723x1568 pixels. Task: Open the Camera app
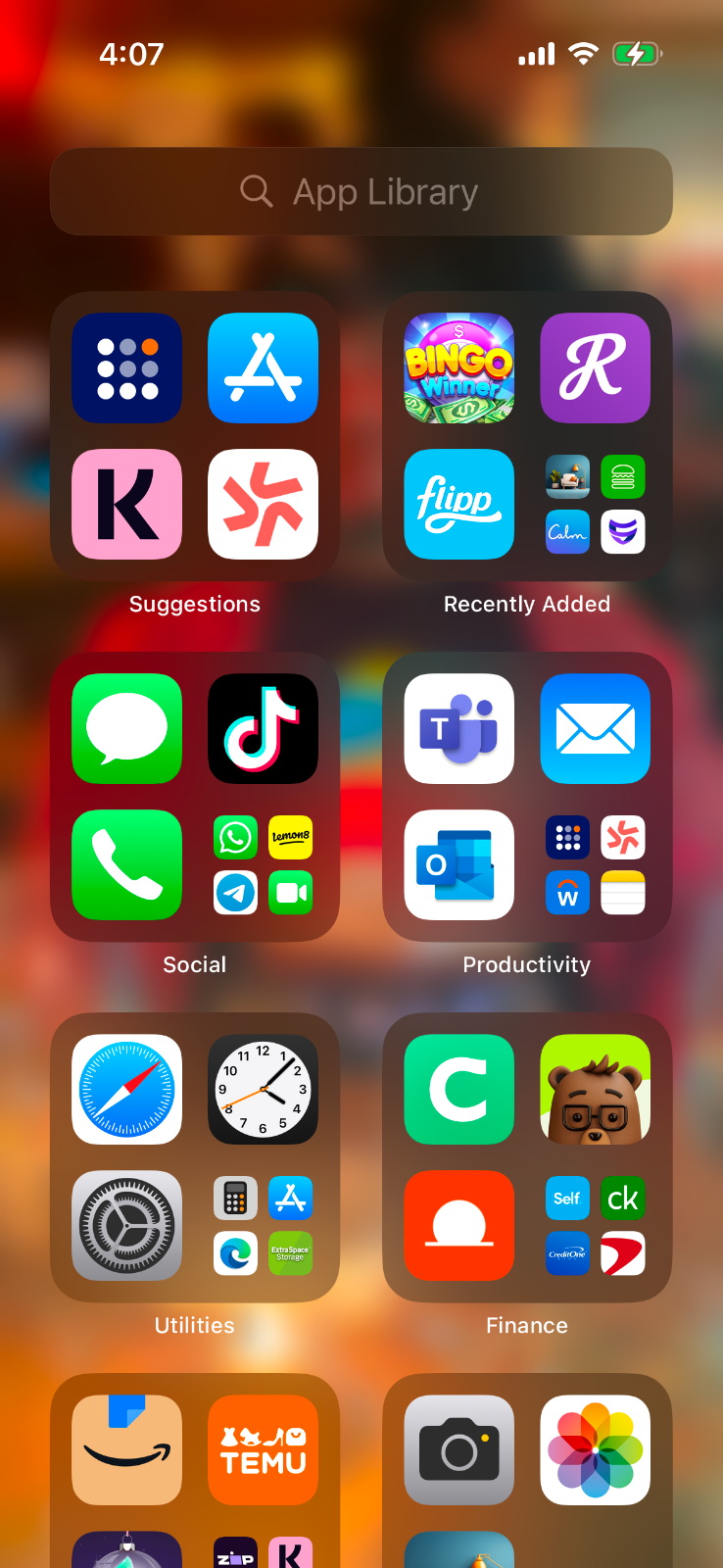[x=458, y=1448]
